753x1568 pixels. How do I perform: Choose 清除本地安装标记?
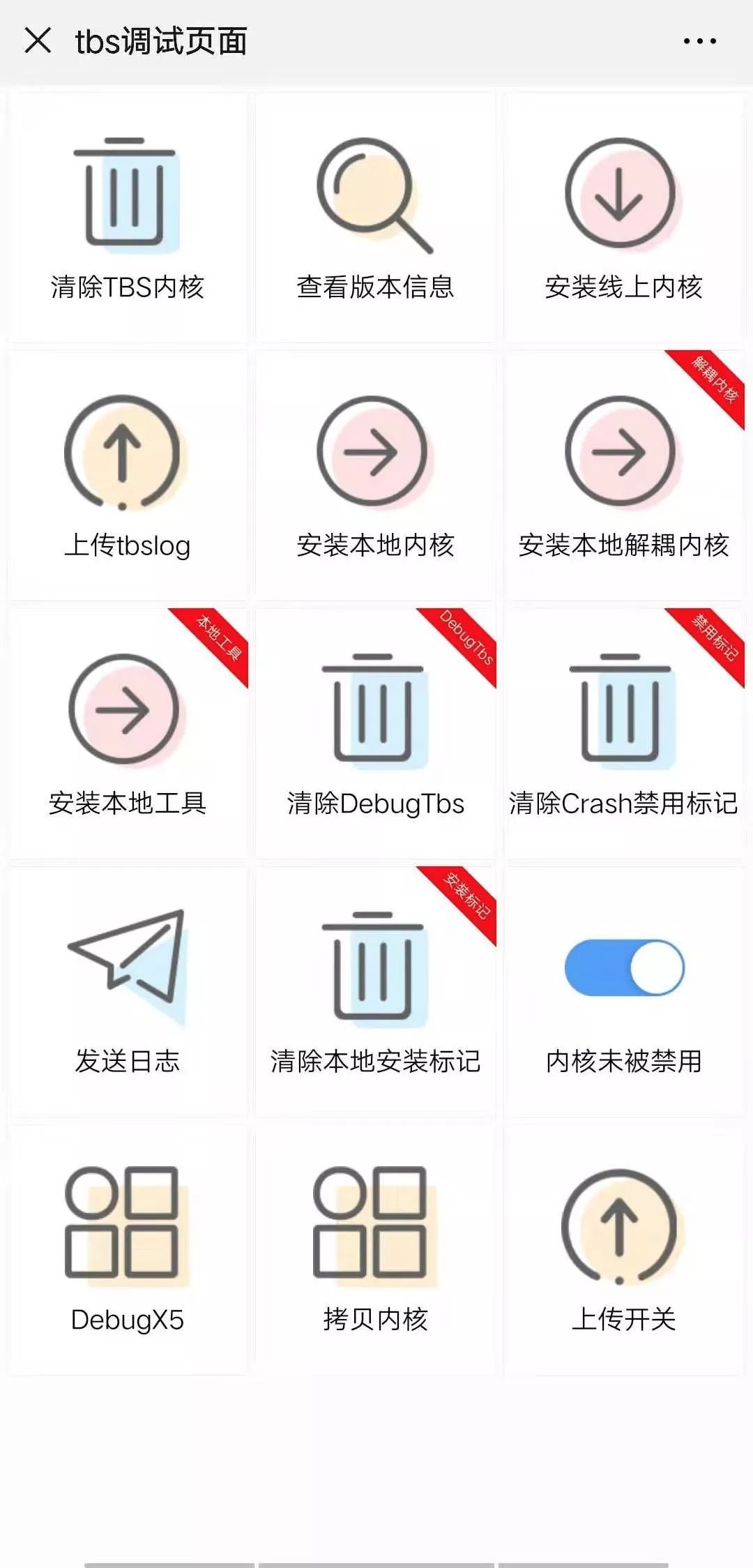tap(375, 992)
